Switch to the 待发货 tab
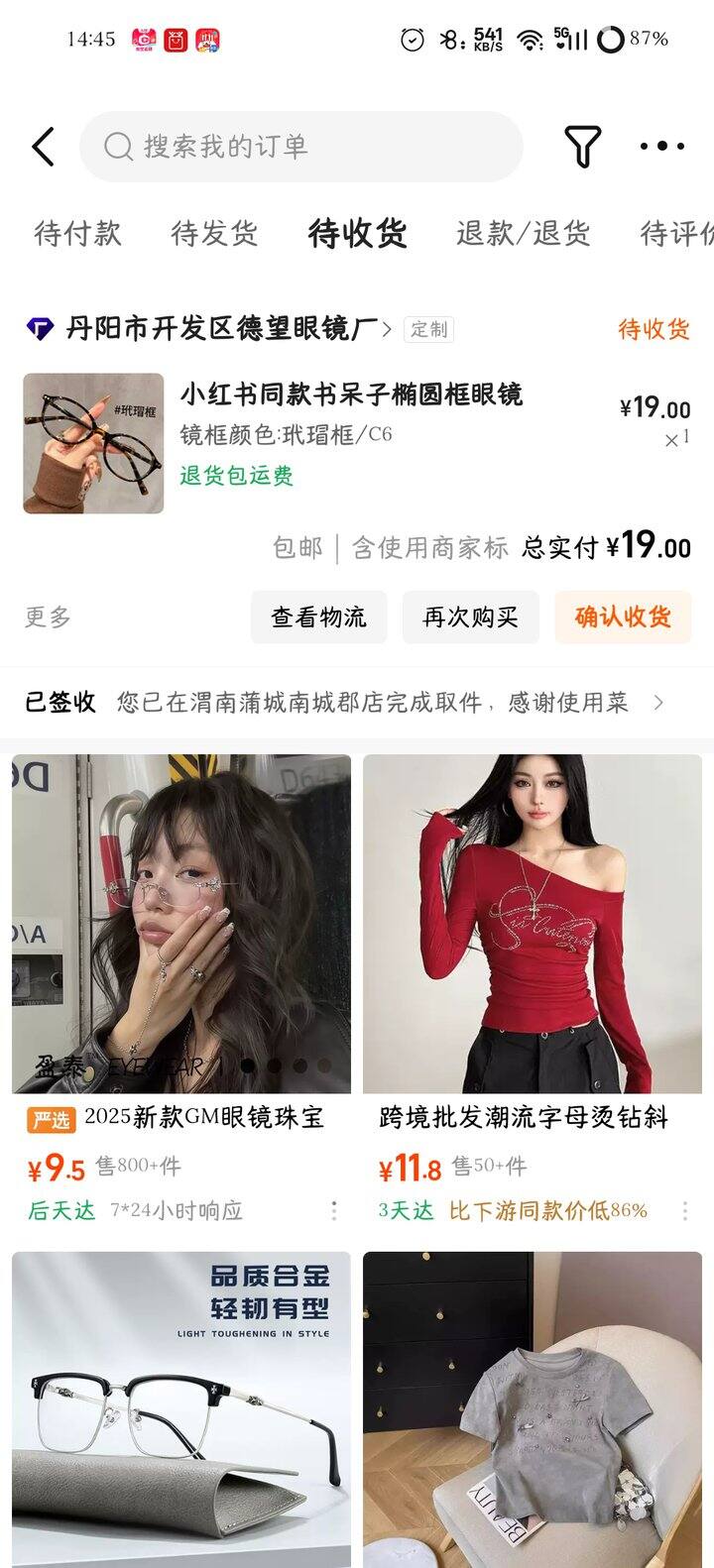Viewport: 714px width, 1568px height. coord(214,234)
